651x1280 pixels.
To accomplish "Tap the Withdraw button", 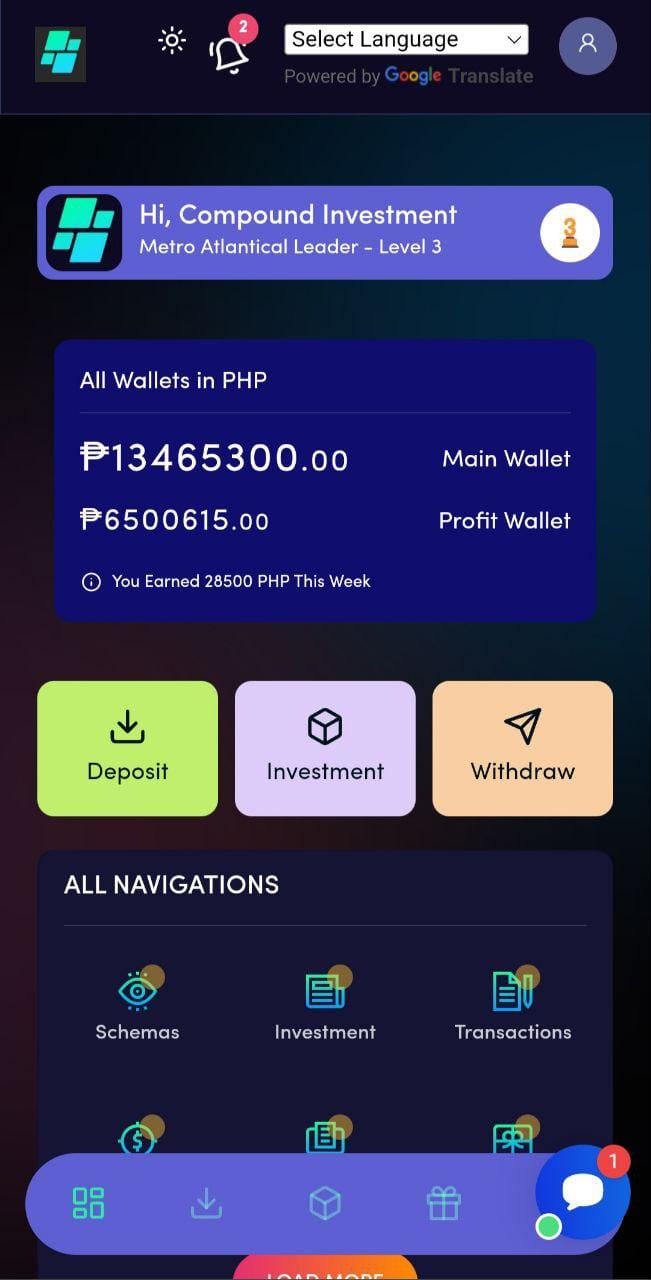I will point(522,748).
